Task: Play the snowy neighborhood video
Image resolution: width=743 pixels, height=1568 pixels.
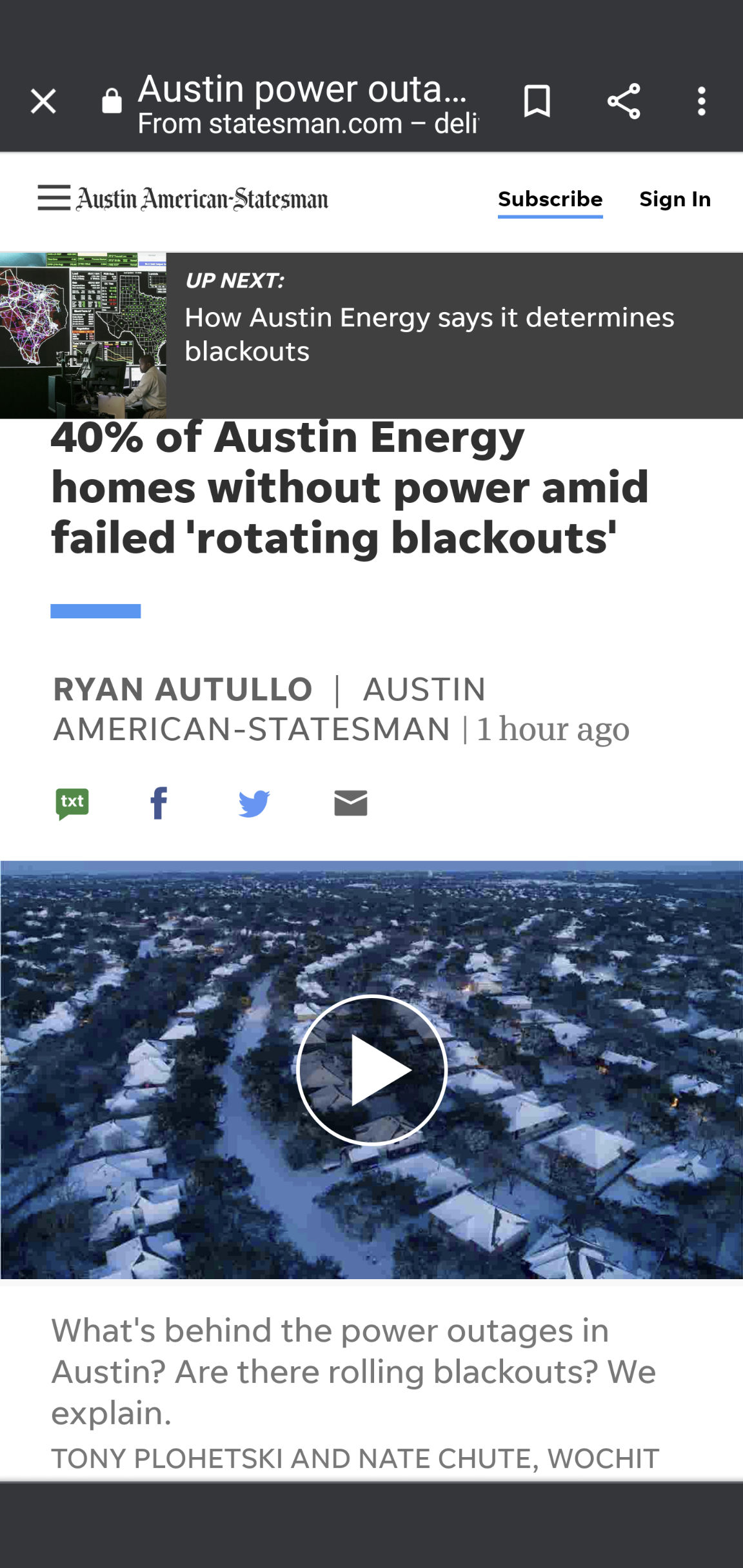Action: 372,1070
